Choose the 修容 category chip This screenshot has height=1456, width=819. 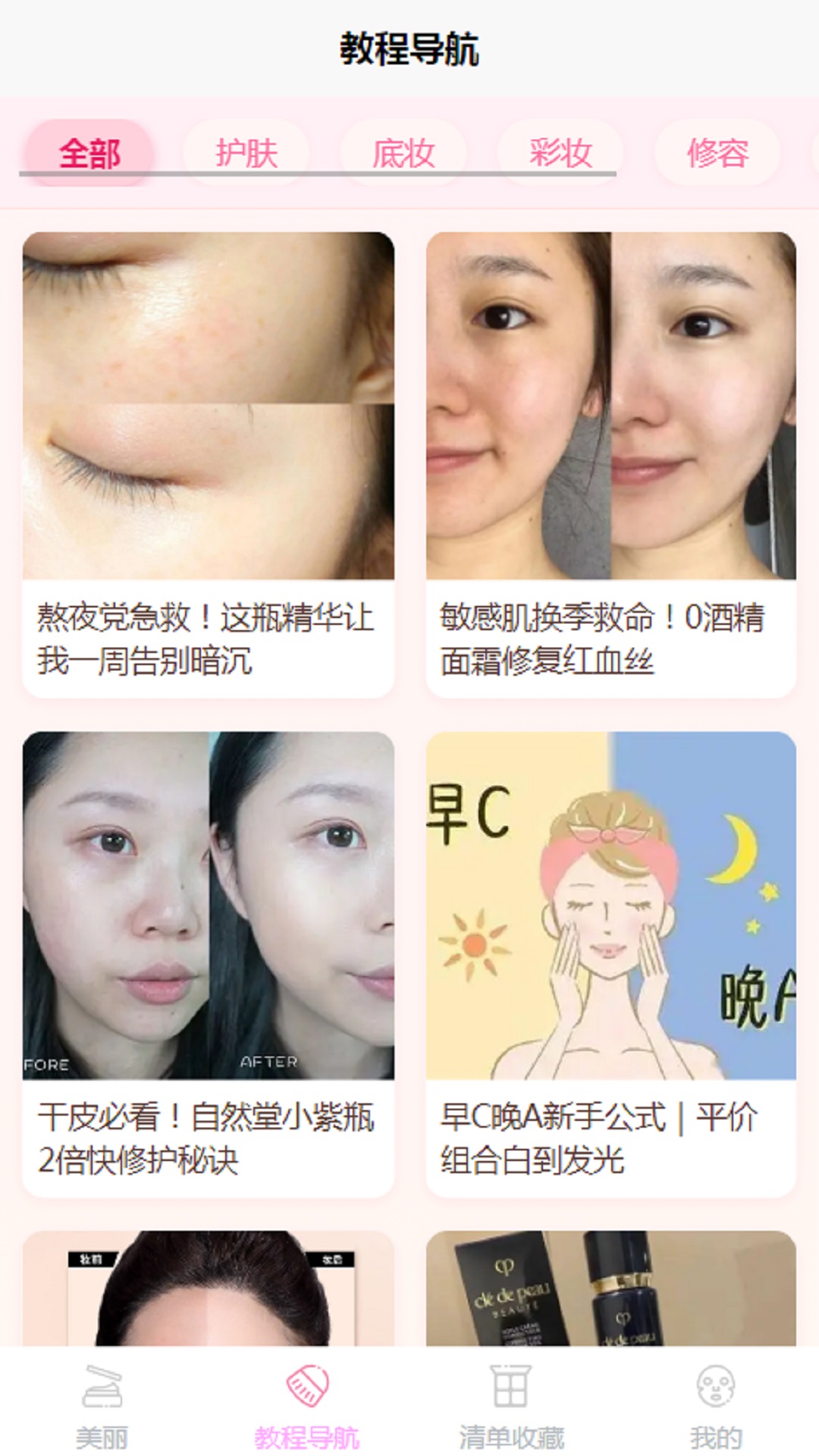pos(717,153)
